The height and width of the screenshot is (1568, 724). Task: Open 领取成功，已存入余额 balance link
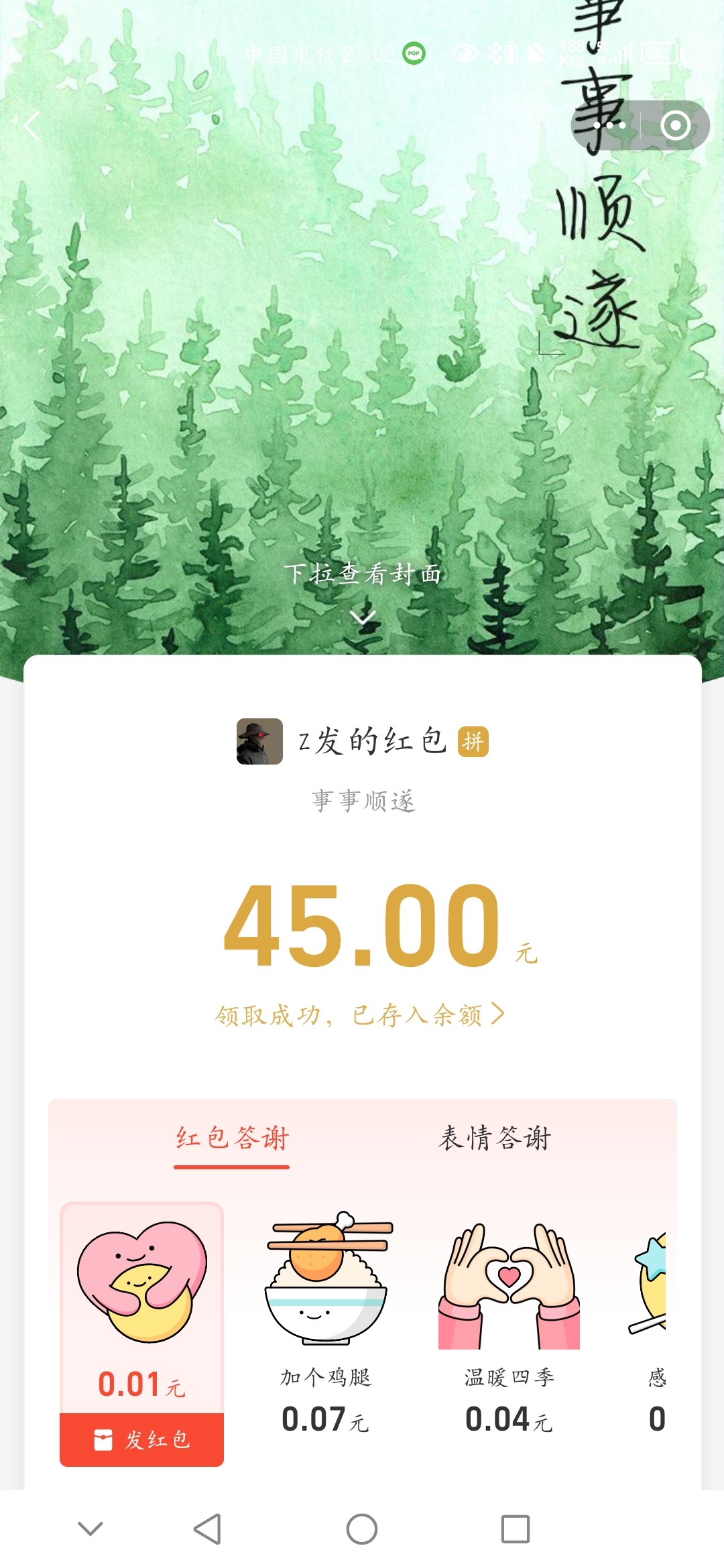click(x=359, y=1015)
